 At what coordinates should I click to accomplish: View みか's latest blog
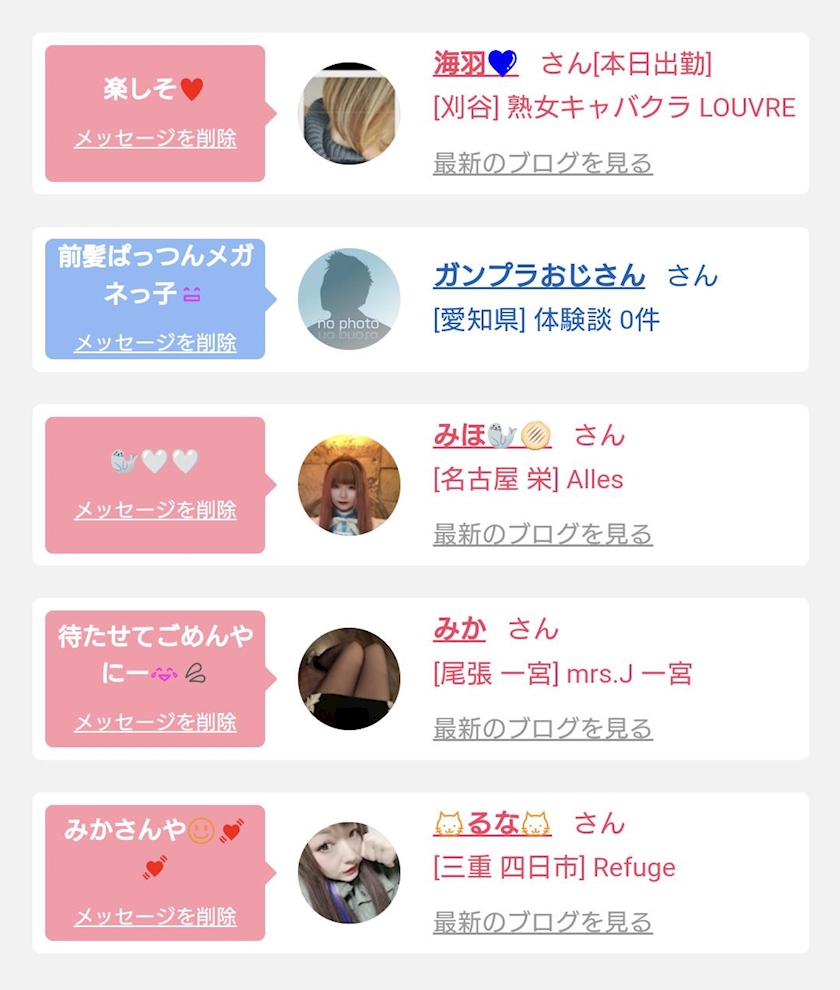point(542,728)
